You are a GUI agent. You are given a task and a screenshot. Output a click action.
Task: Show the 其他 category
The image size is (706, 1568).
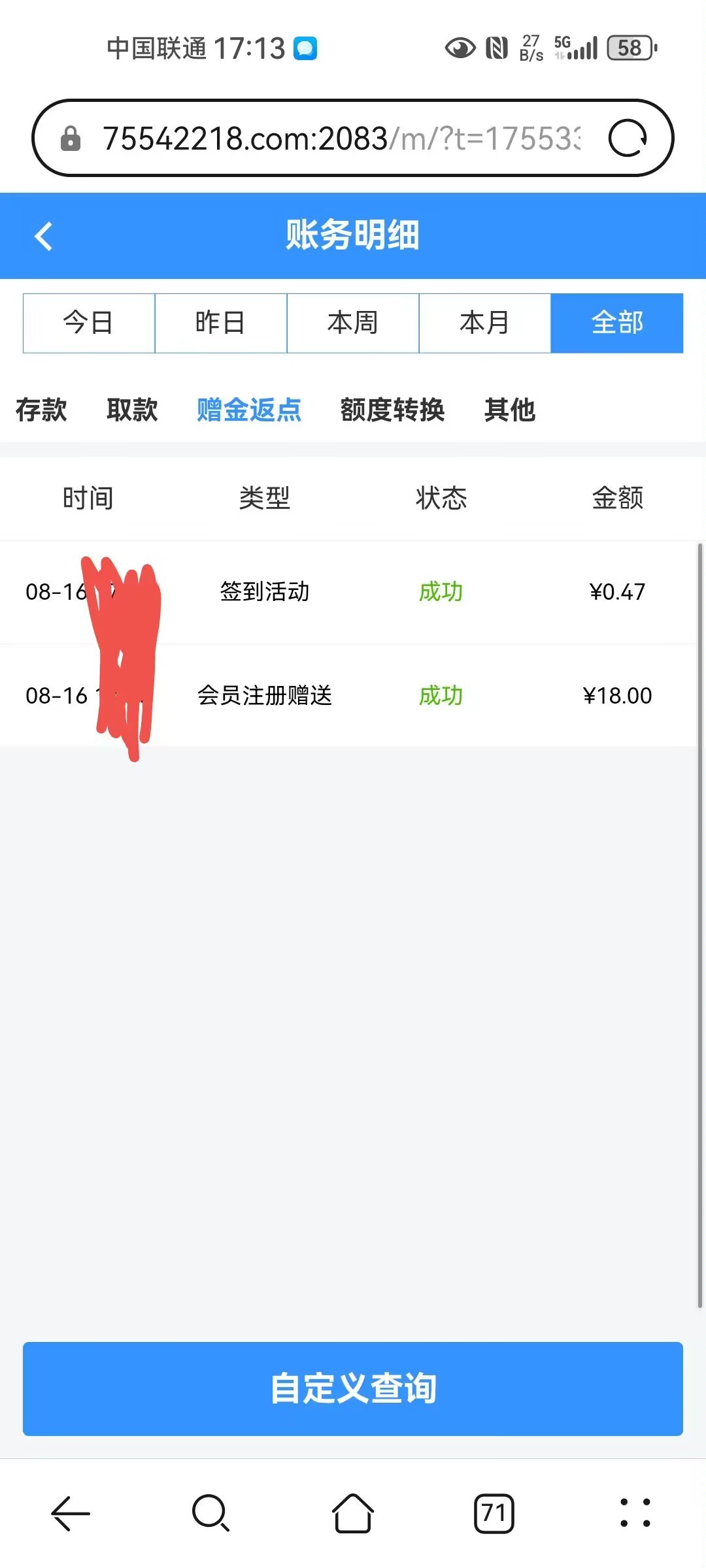click(510, 410)
